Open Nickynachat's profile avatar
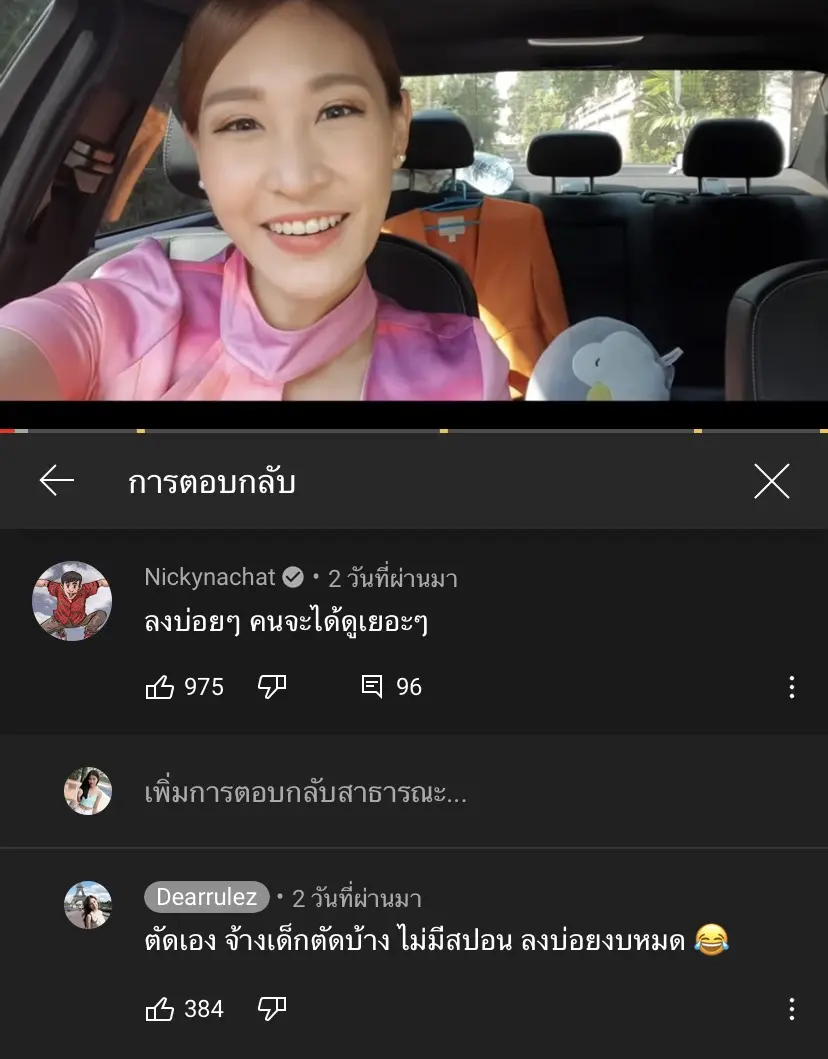Image resolution: width=828 pixels, height=1059 pixels. click(72, 600)
